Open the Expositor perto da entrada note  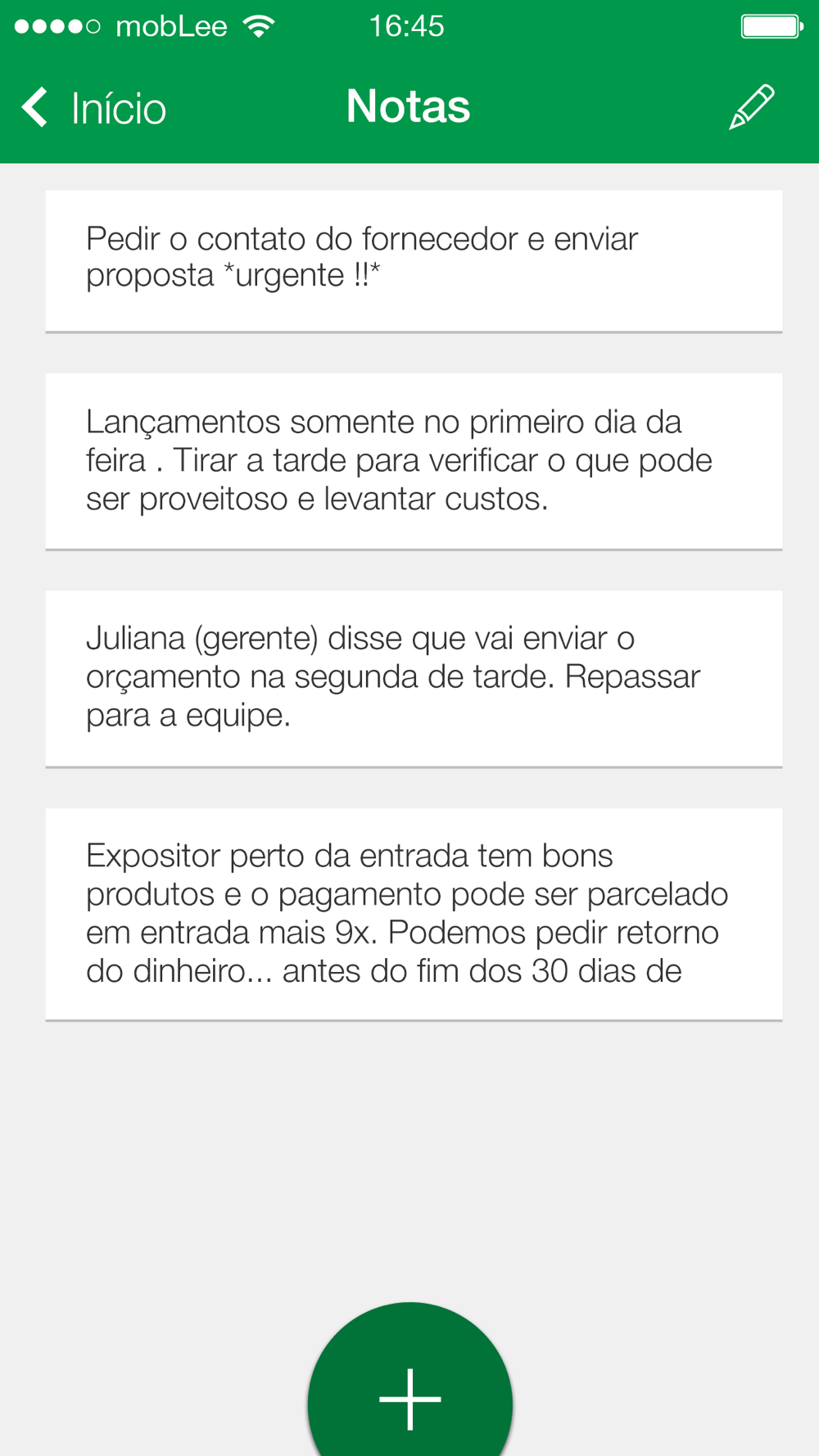(414, 914)
